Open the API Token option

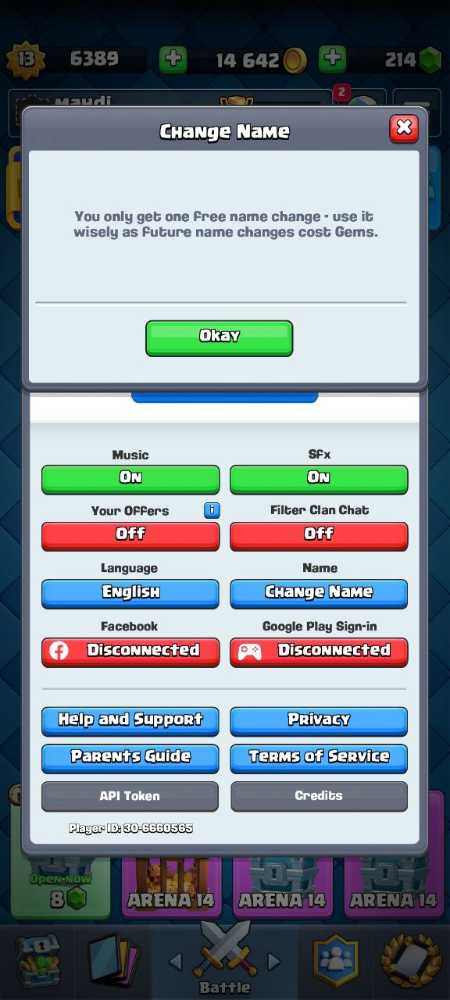tap(130, 797)
